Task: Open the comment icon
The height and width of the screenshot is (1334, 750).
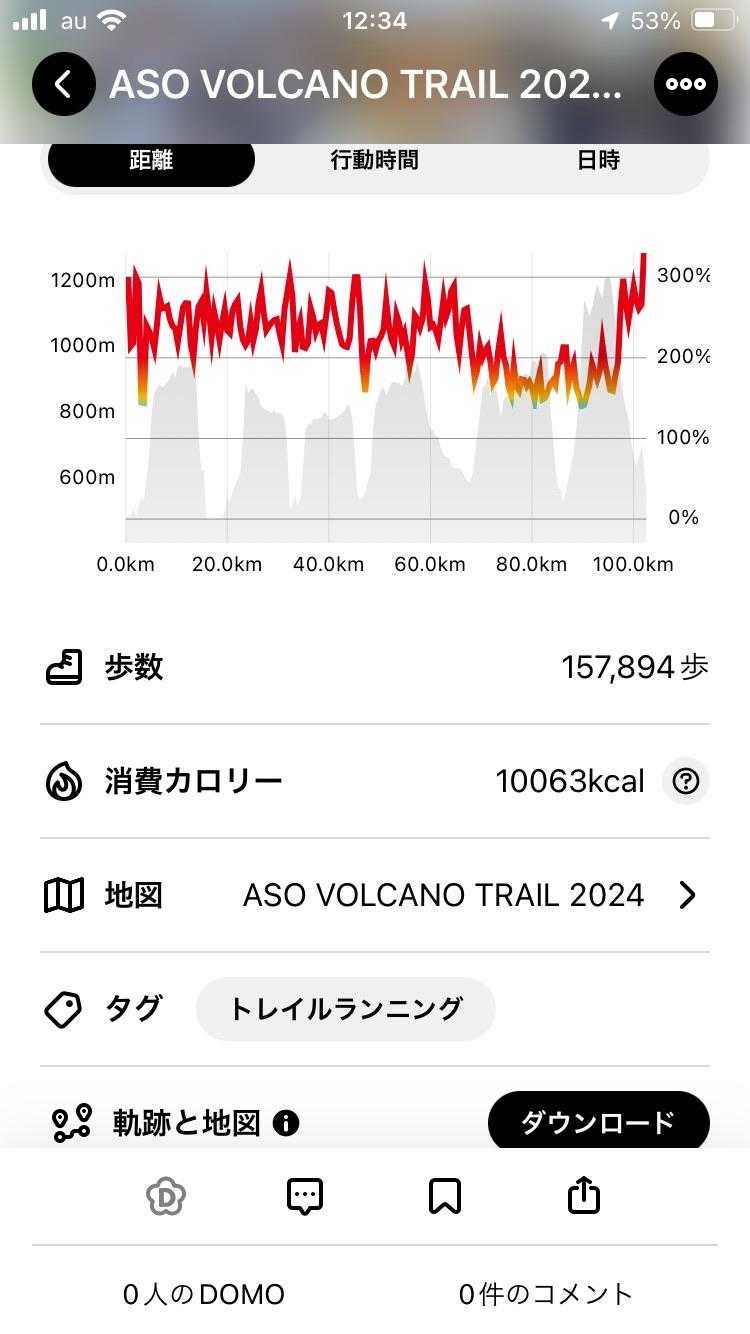Action: coord(305,1195)
